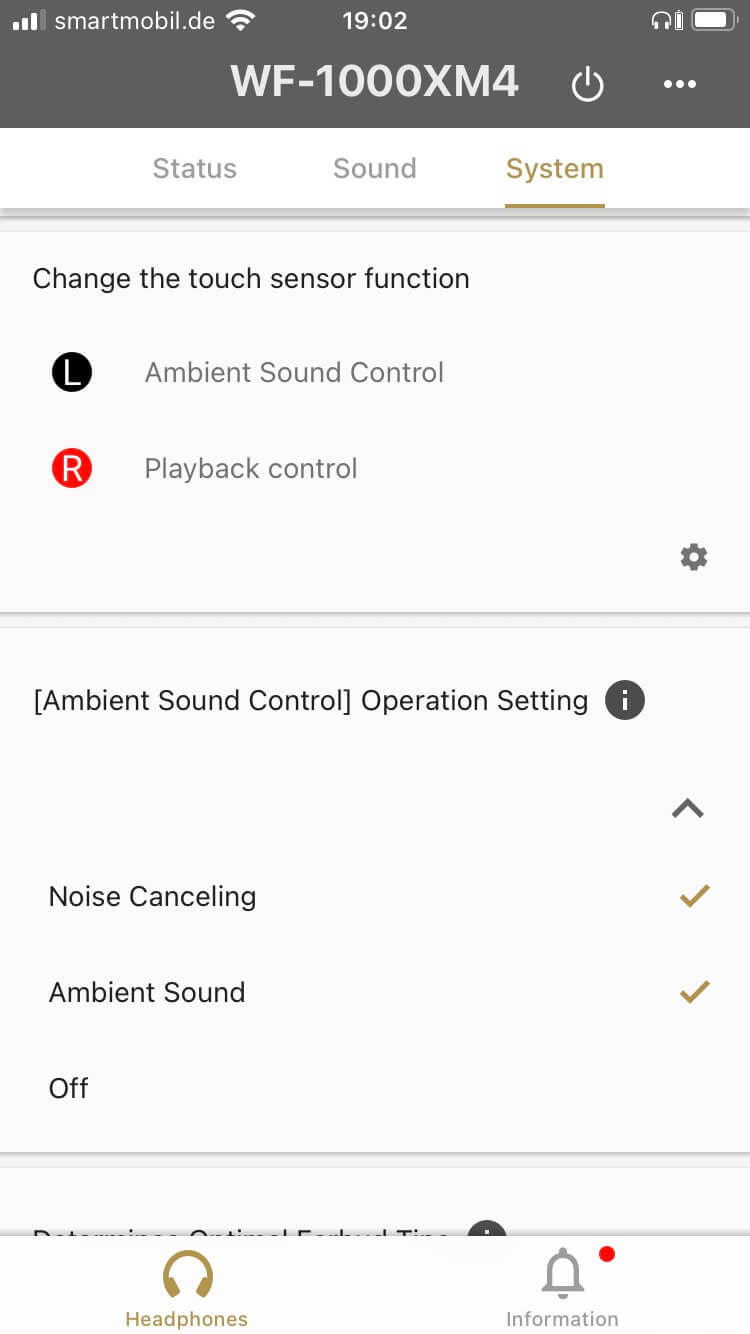This screenshot has width=750, height=1334.
Task: Uncheck the Ambient Sound option
Action: [693, 992]
